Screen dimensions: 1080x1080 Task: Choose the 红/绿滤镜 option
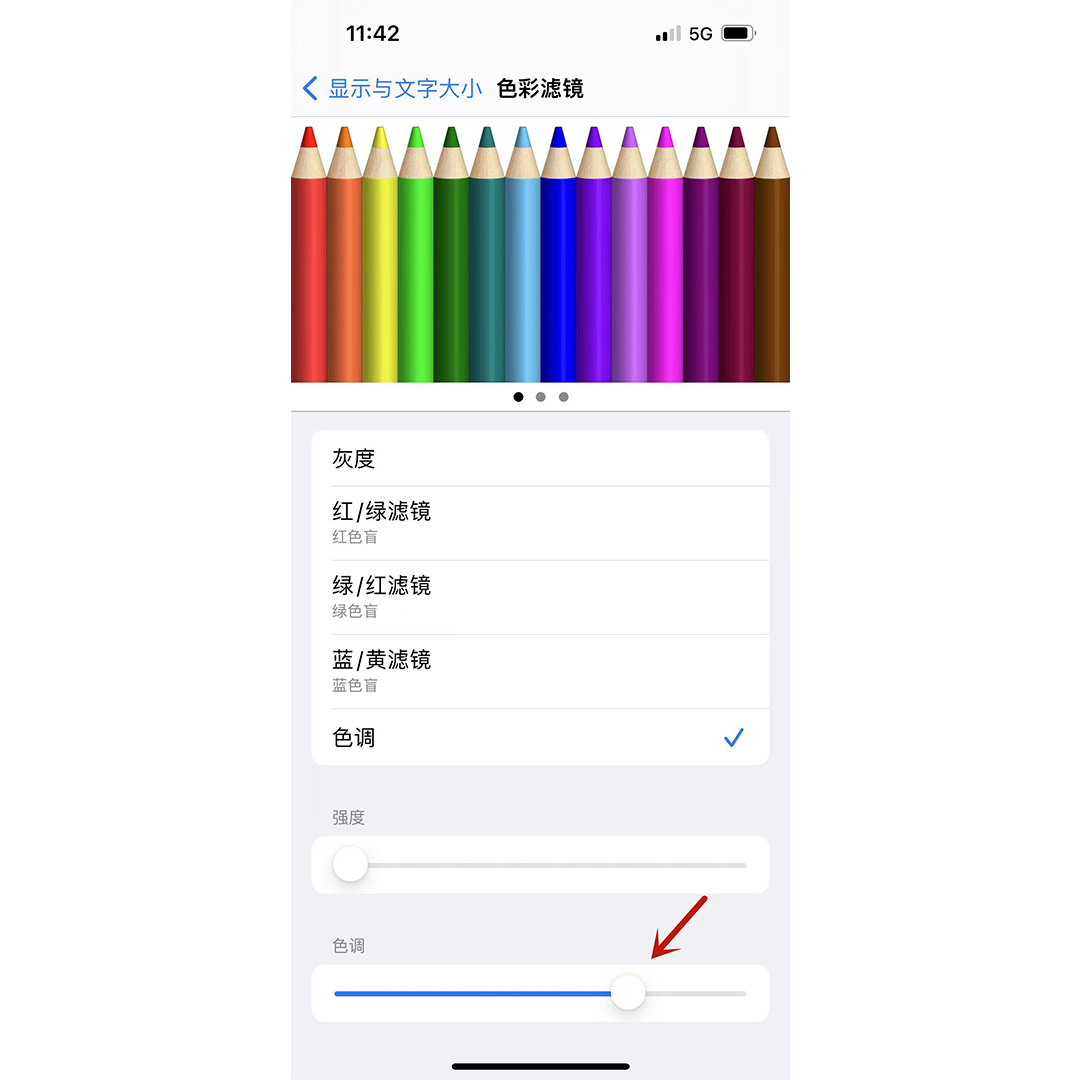[x=540, y=523]
